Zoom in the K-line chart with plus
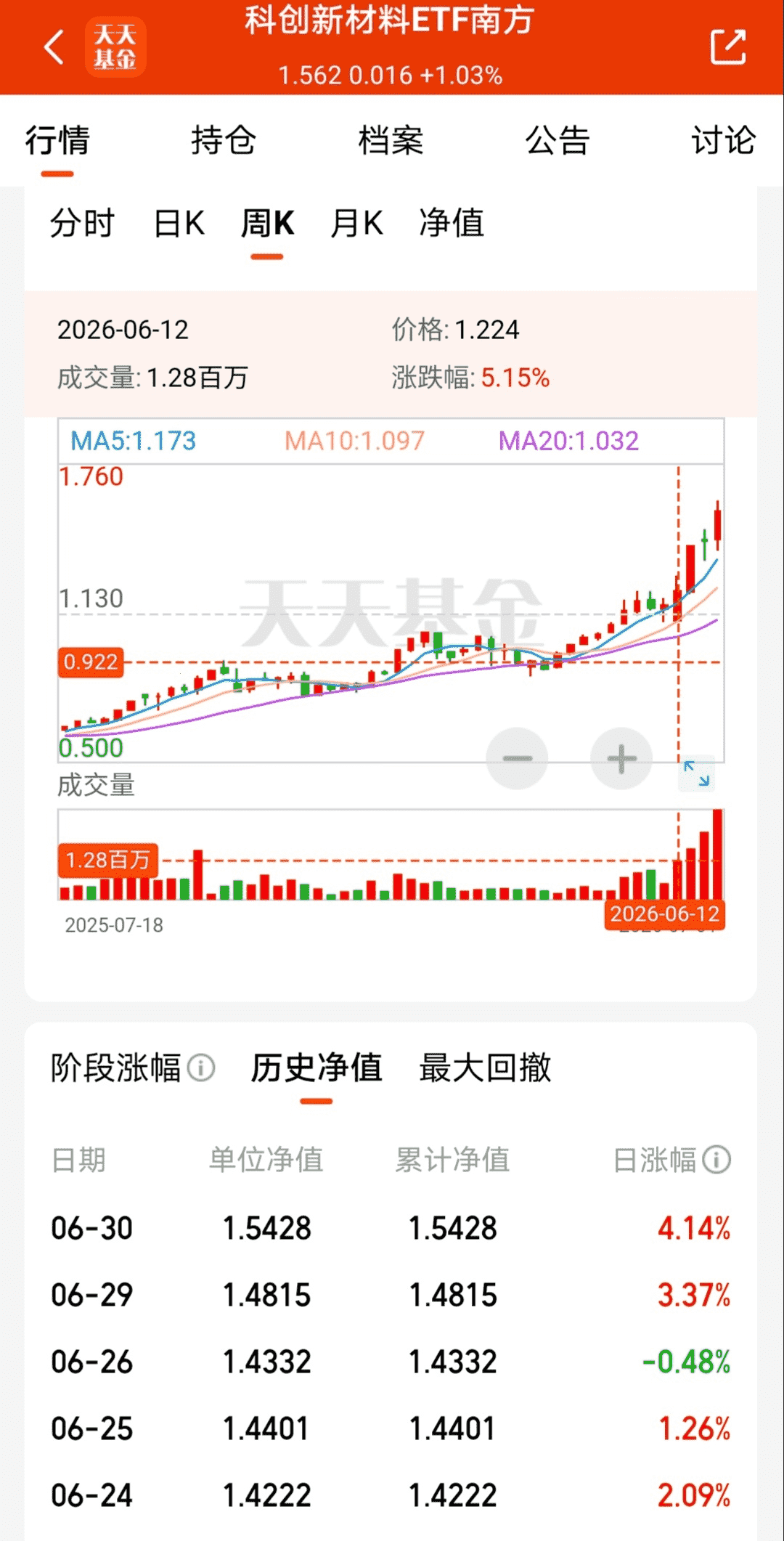The image size is (784, 1541). click(x=621, y=759)
